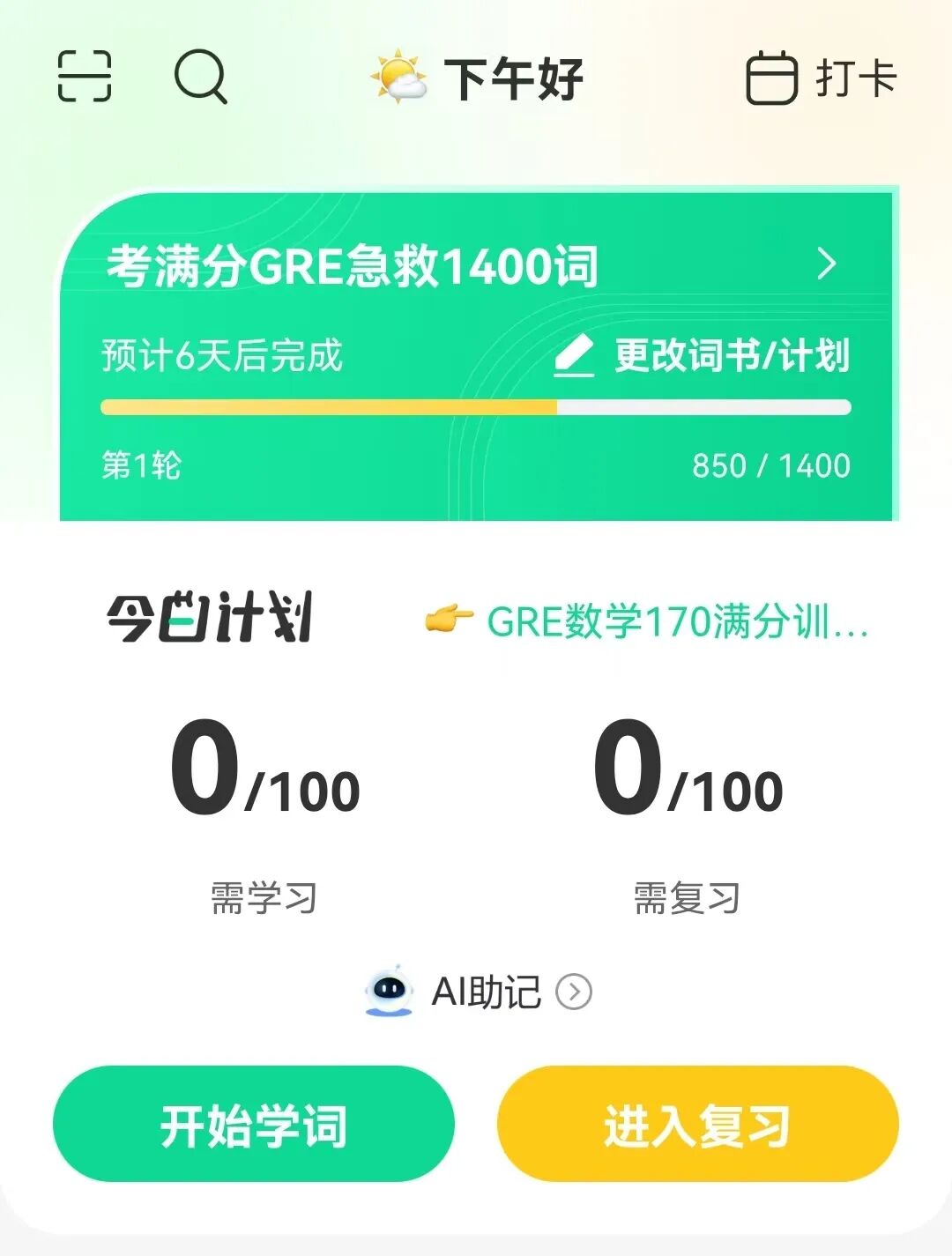
Task: Open the search magnifier icon
Action: point(201,77)
